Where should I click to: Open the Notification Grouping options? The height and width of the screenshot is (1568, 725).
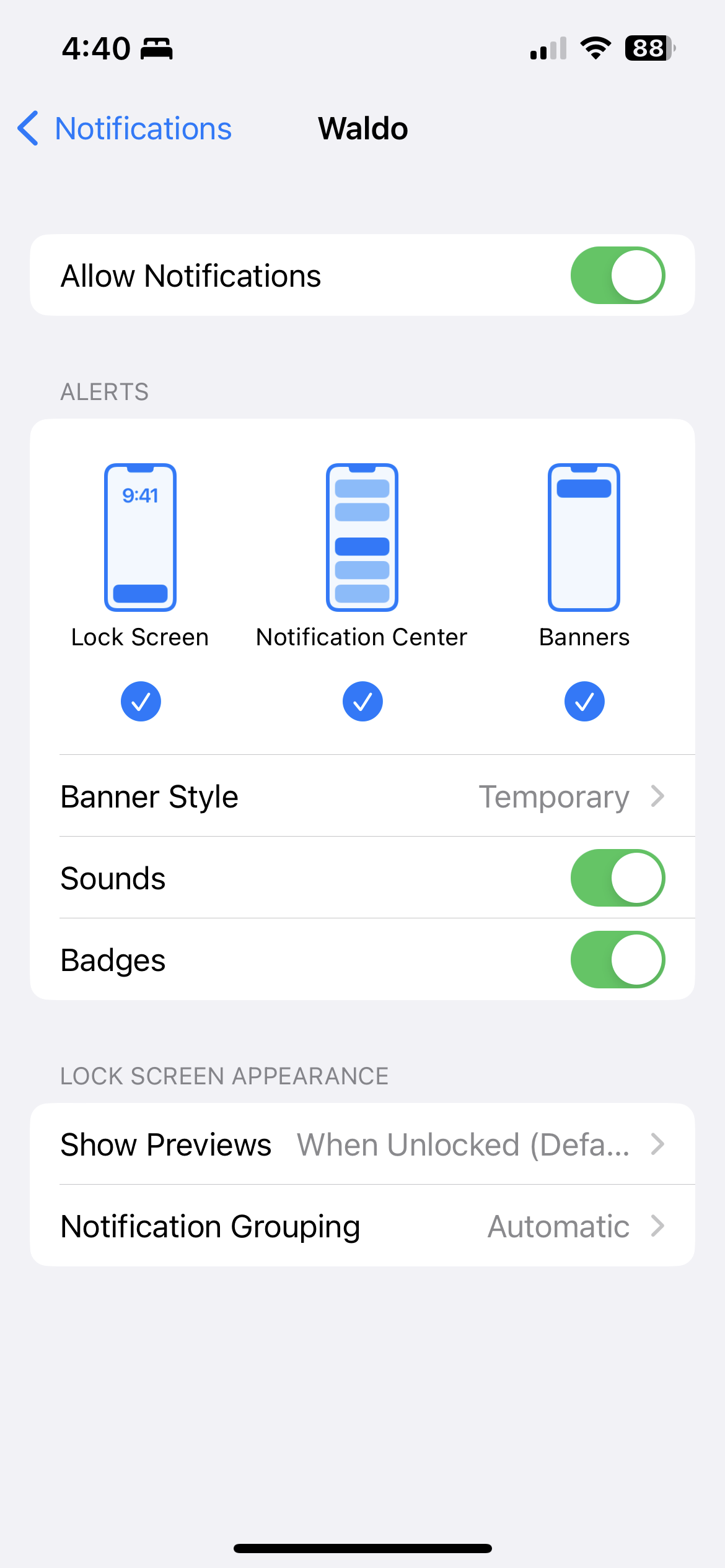coord(362,1226)
